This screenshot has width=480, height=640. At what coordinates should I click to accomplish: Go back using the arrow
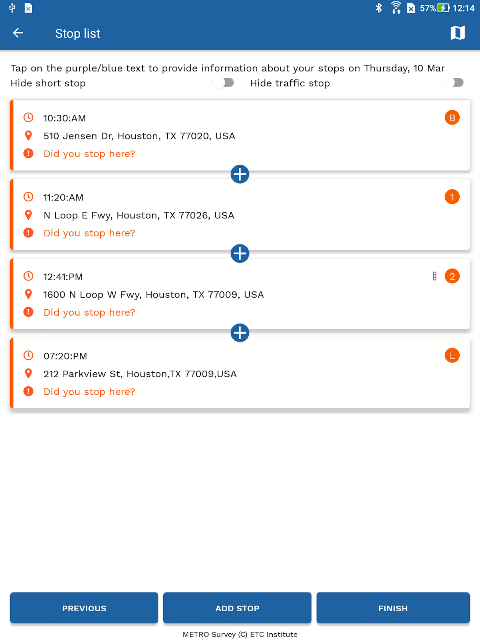(18, 33)
